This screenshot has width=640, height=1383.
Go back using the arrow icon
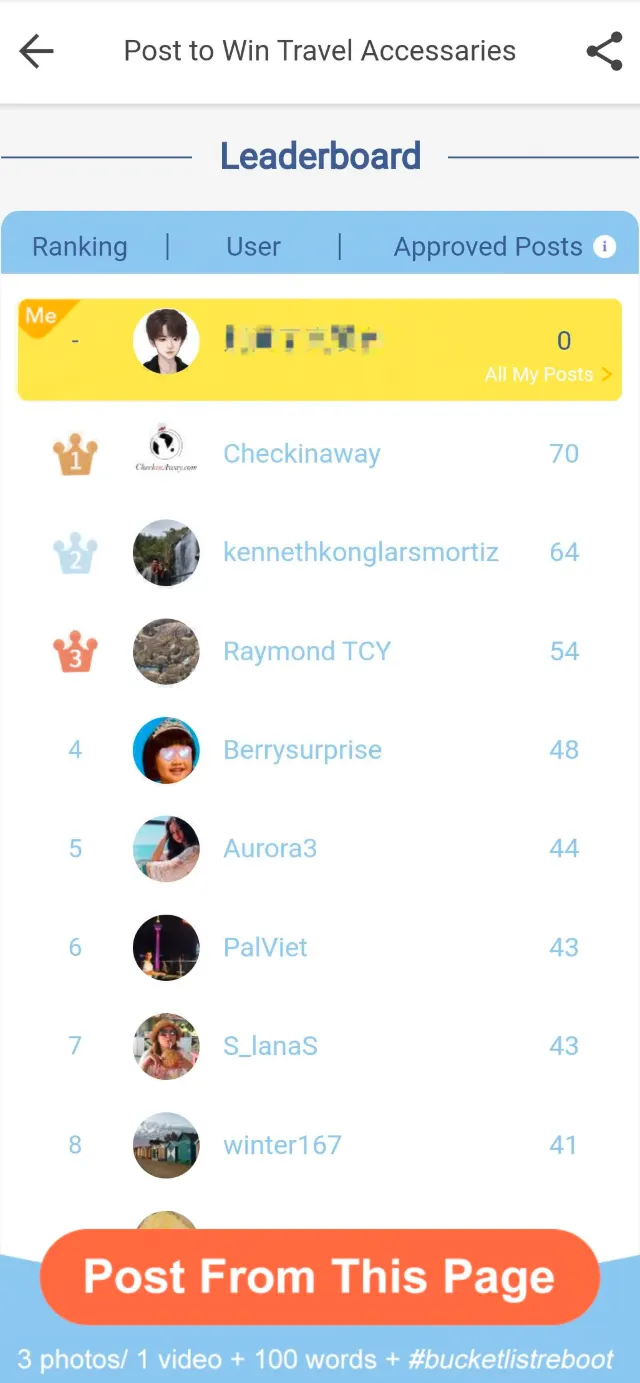tap(36, 51)
